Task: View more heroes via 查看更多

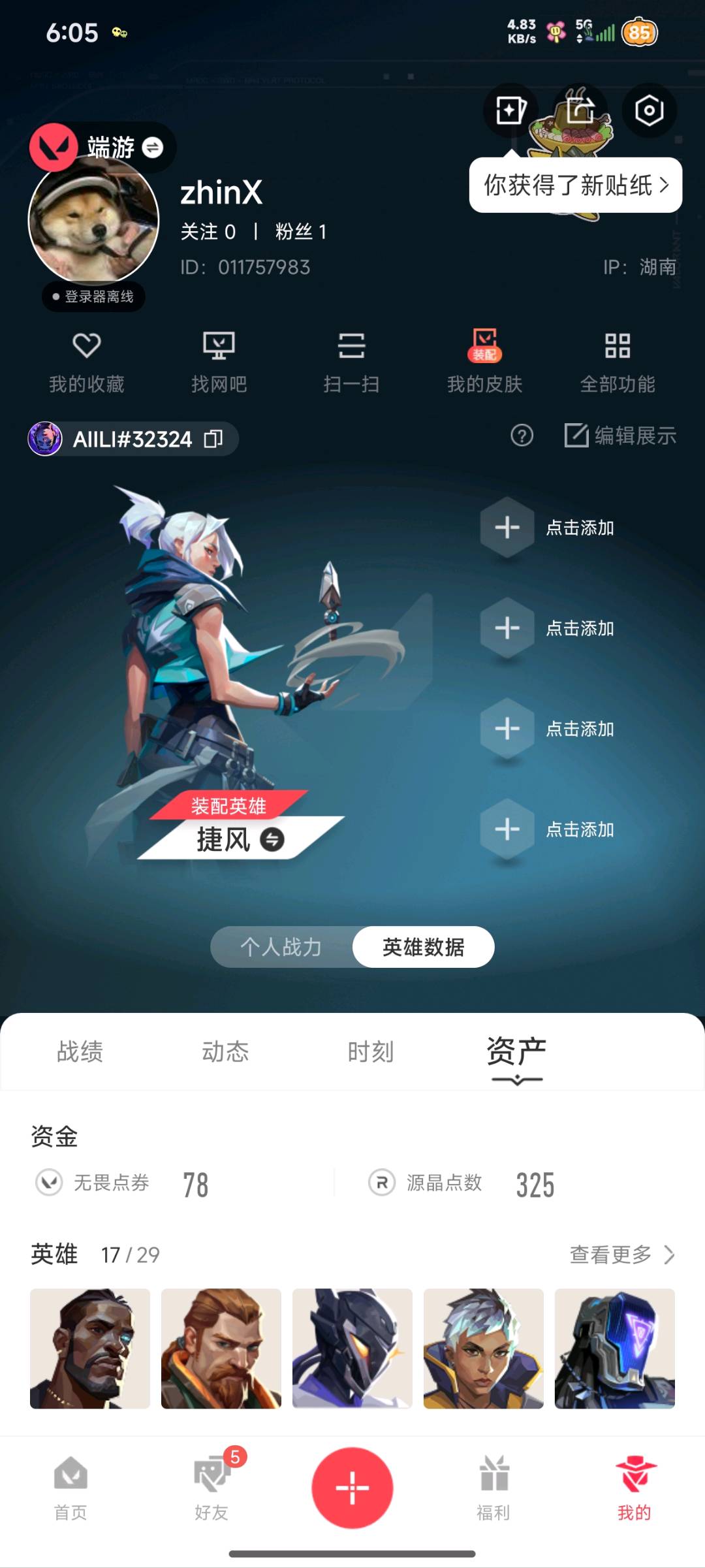Action: (621, 1255)
